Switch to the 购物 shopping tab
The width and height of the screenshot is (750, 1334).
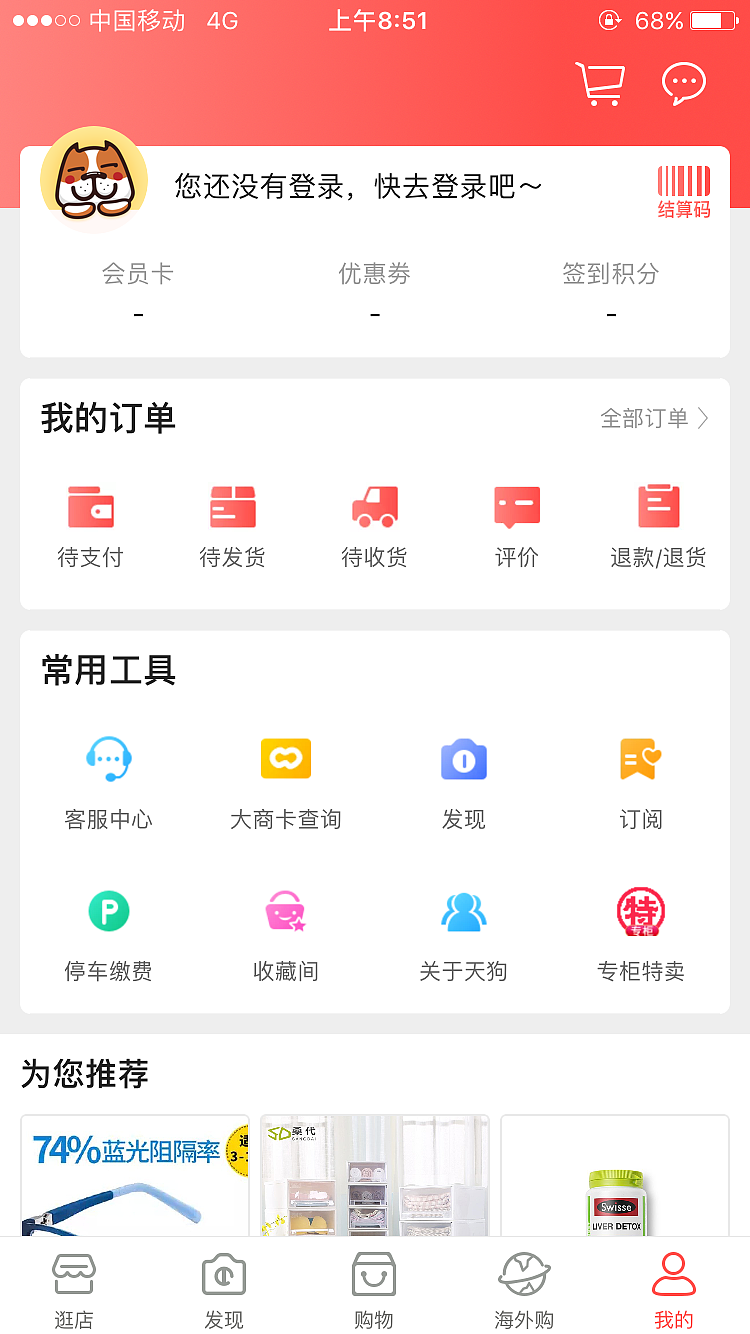(374, 1290)
